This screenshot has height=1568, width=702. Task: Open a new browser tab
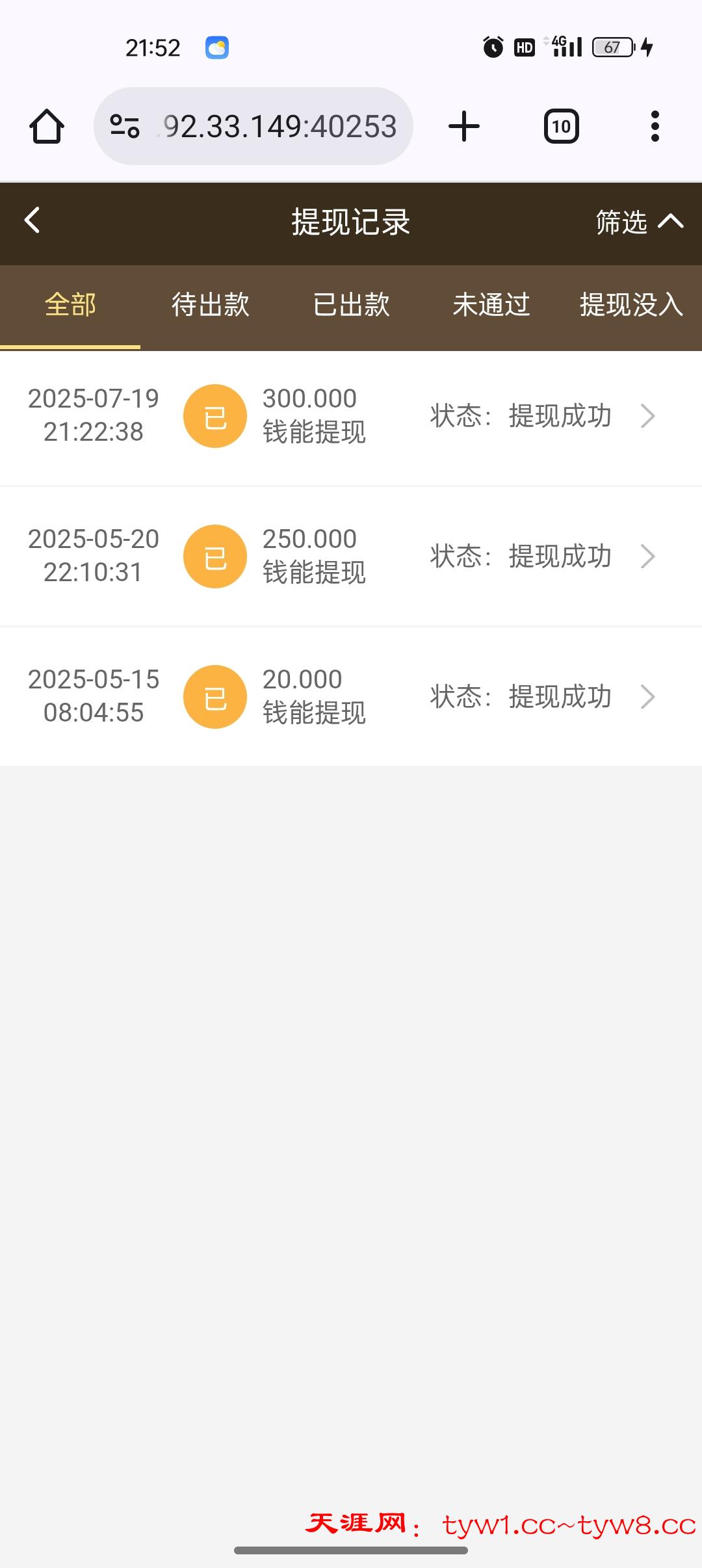pos(464,126)
